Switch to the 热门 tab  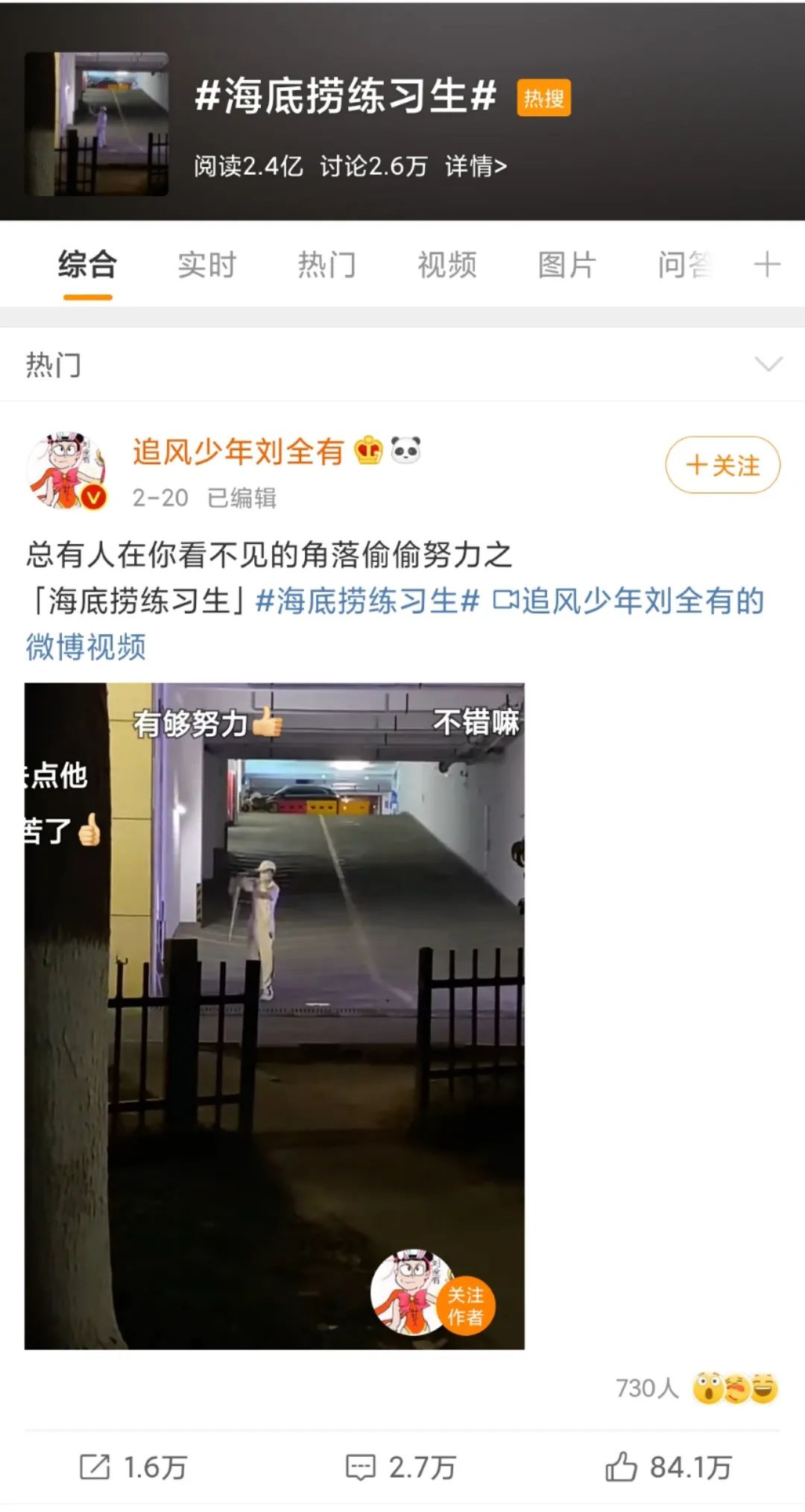326,265
